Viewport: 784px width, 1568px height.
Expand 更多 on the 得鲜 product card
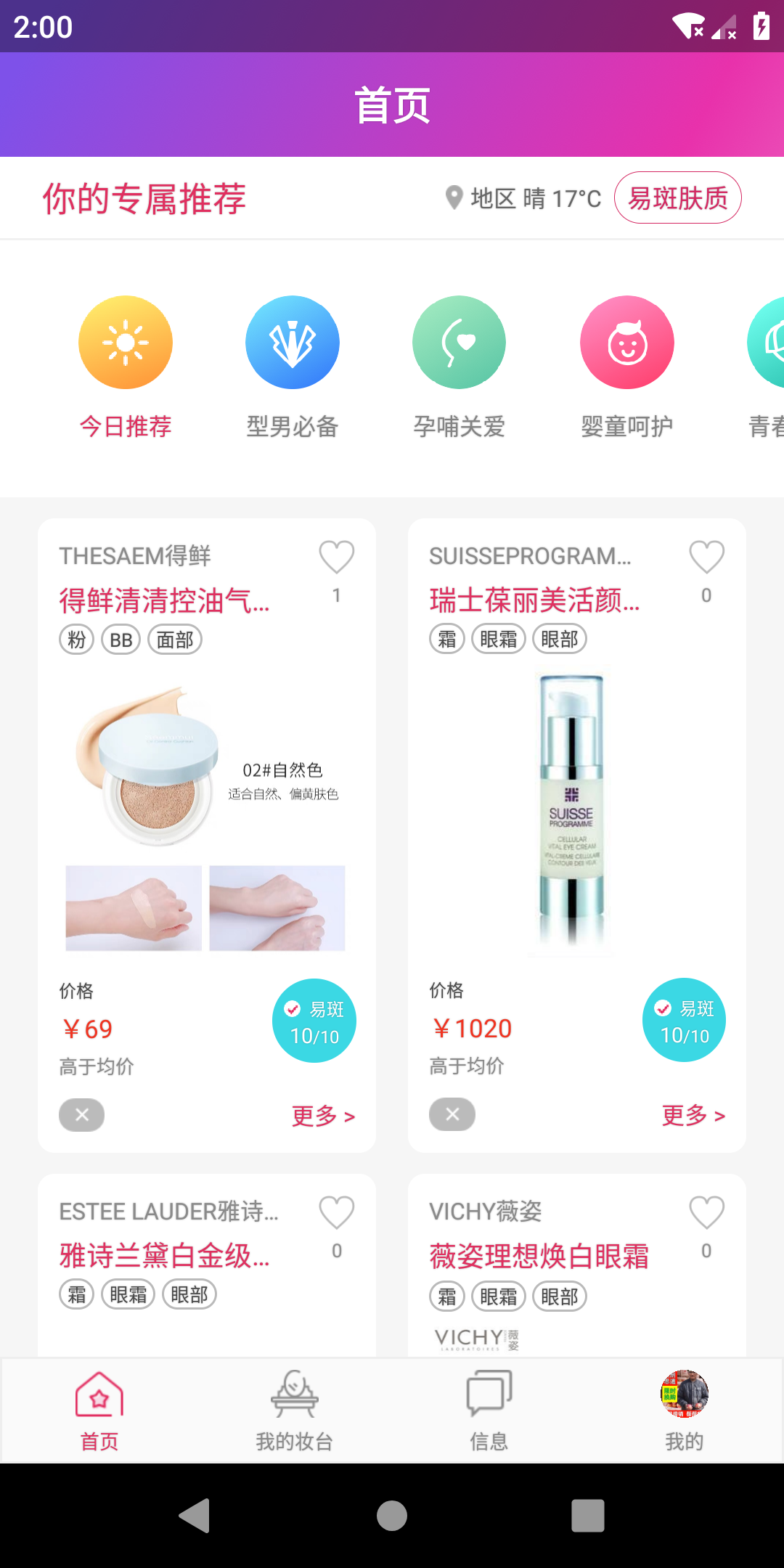click(323, 1116)
